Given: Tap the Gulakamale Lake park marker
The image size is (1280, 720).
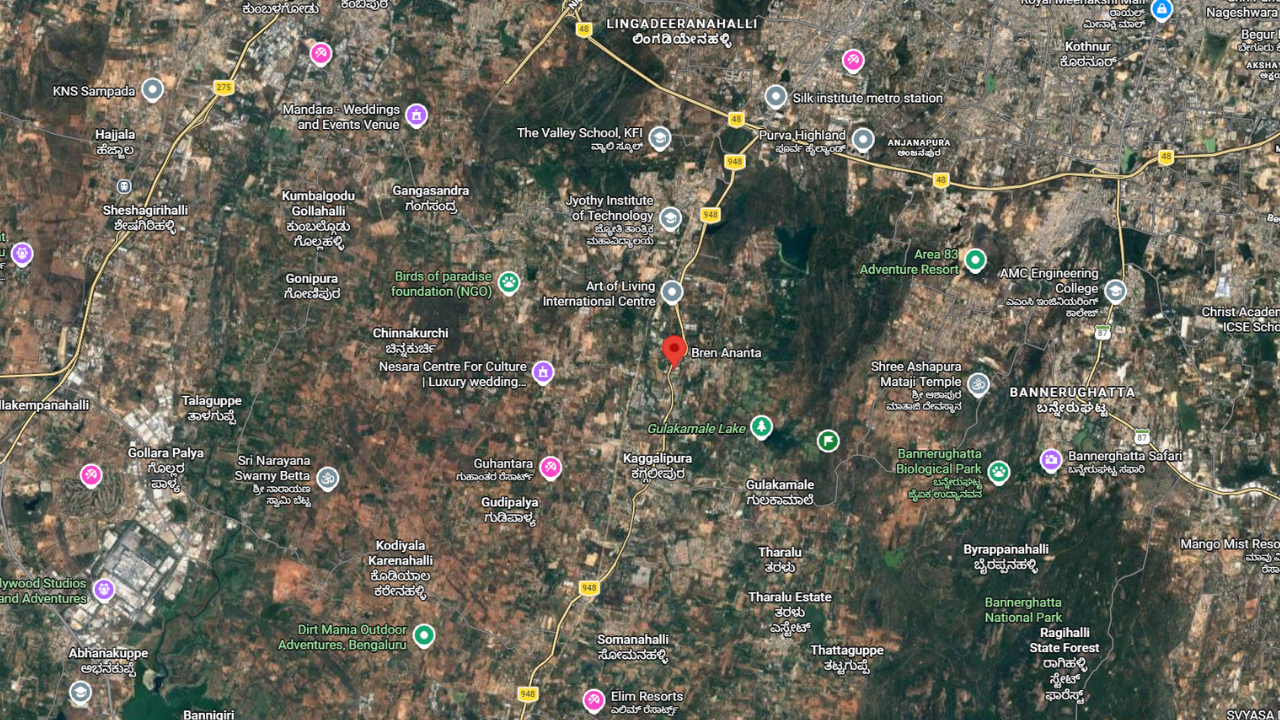Looking at the screenshot, I should [761, 427].
